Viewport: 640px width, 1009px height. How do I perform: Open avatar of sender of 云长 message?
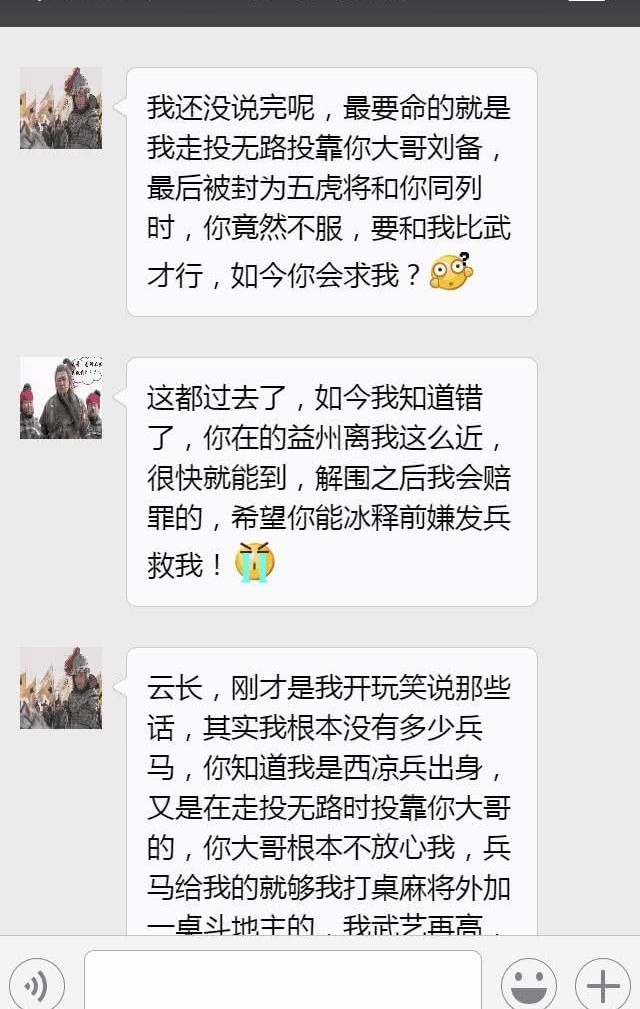[x=61, y=688]
